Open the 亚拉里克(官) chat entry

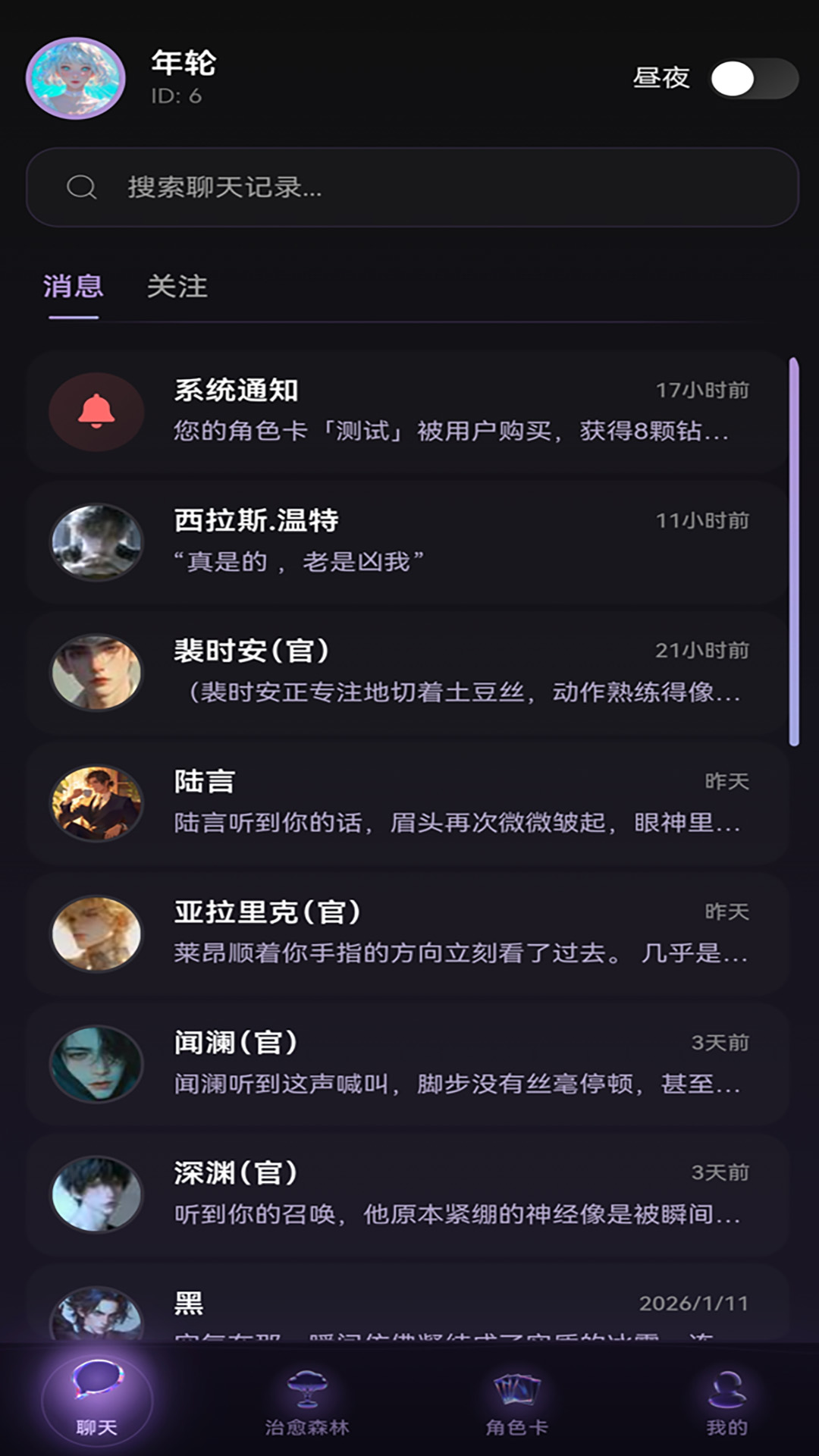[409, 933]
